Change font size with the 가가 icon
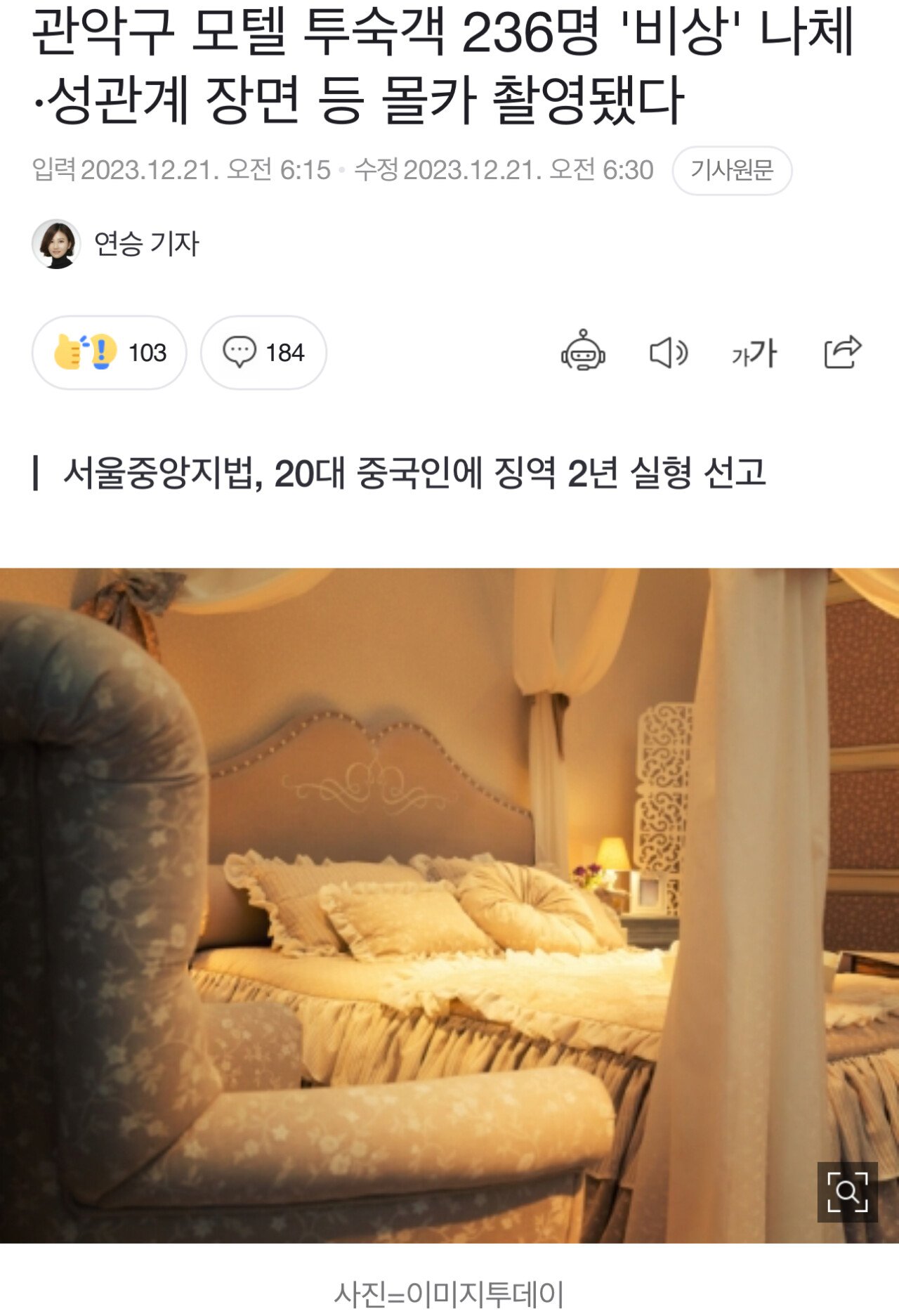 754,353
